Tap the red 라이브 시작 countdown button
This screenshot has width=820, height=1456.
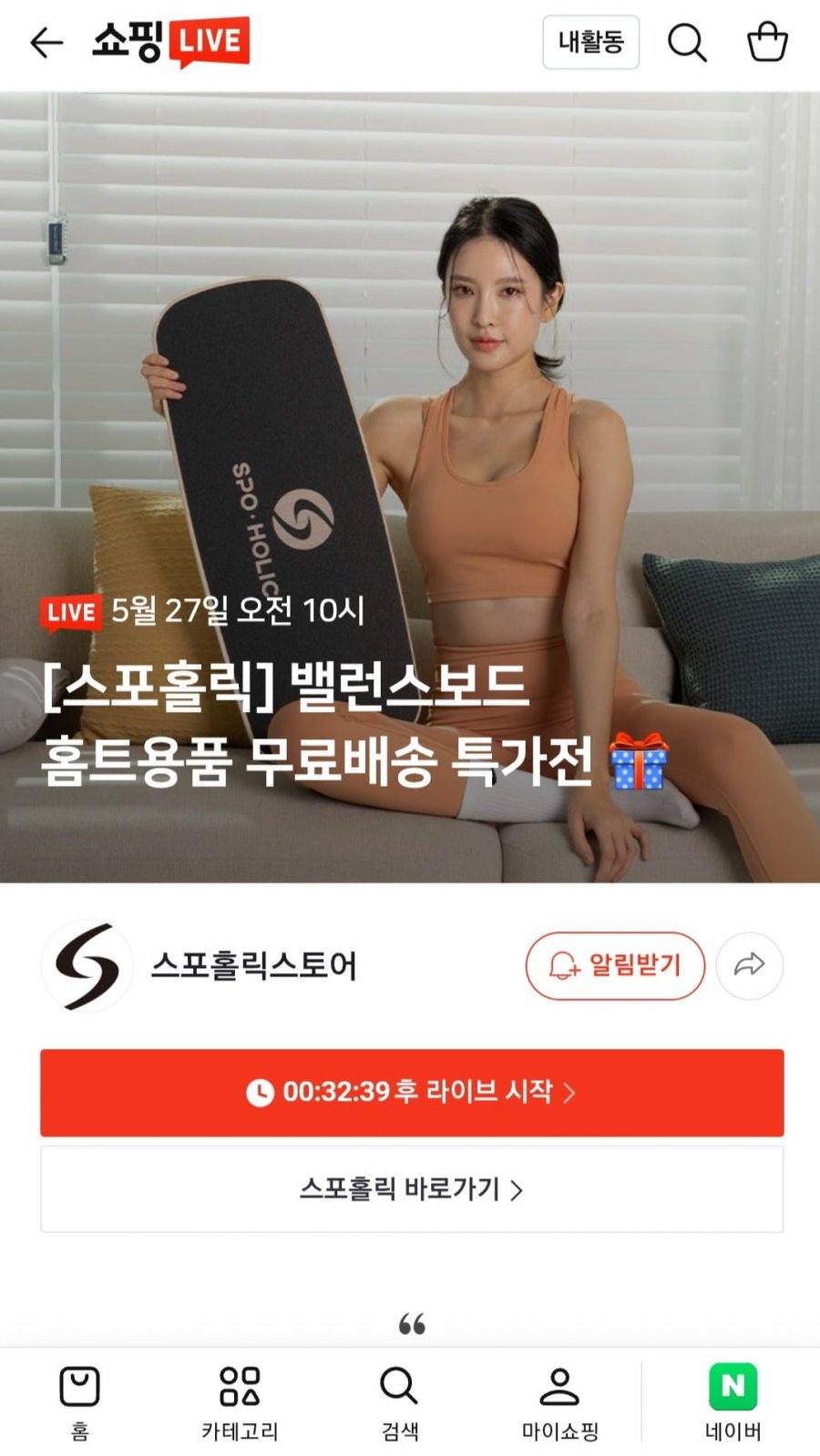(412, 1092)
